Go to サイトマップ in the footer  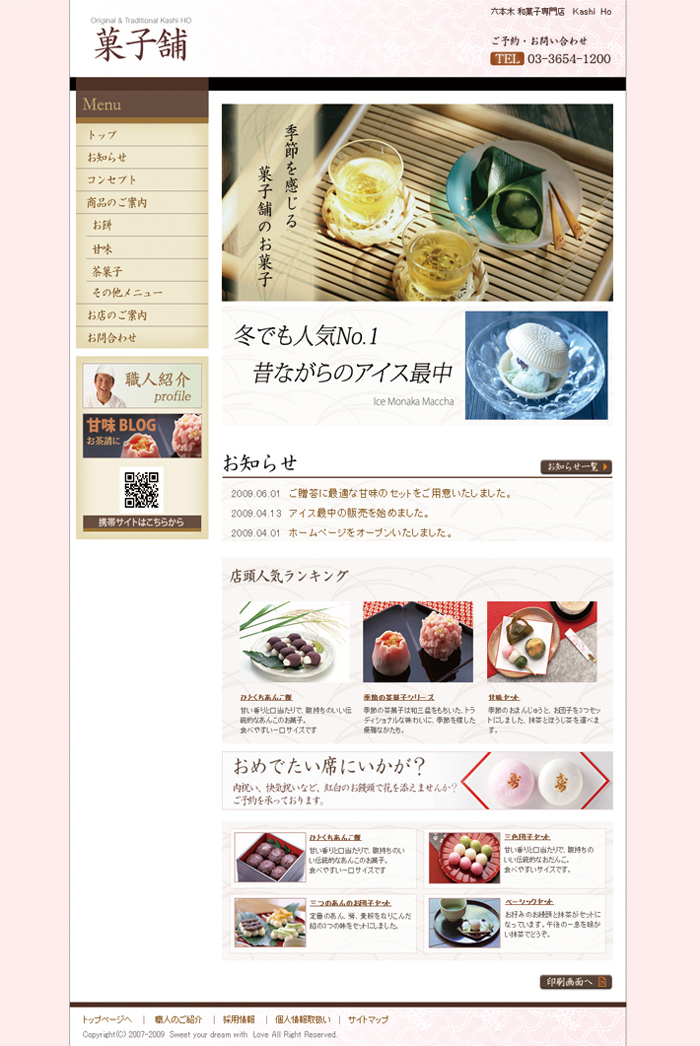click(368, 1020)
